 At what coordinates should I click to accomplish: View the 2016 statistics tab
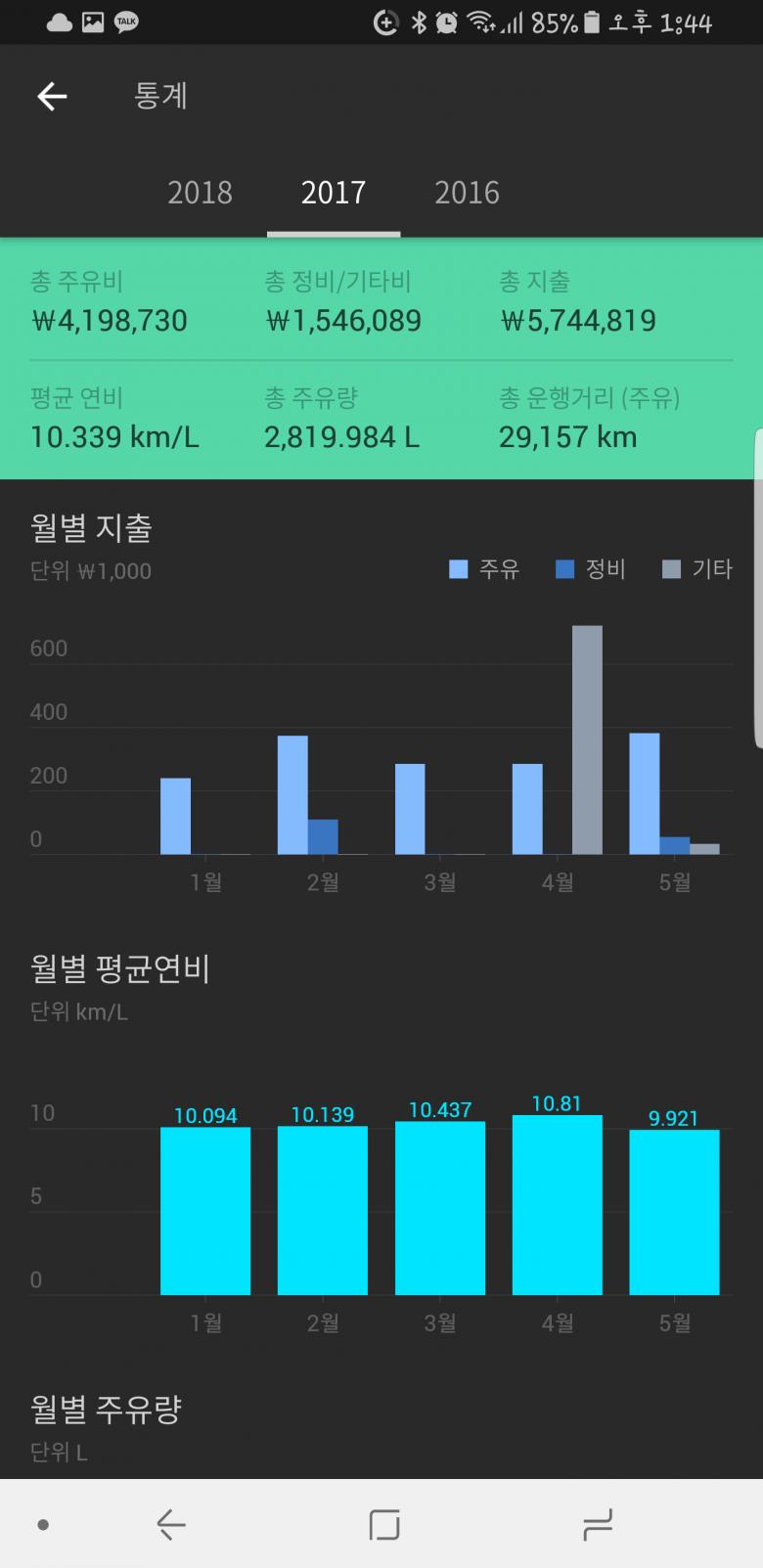tap(467, 193)
